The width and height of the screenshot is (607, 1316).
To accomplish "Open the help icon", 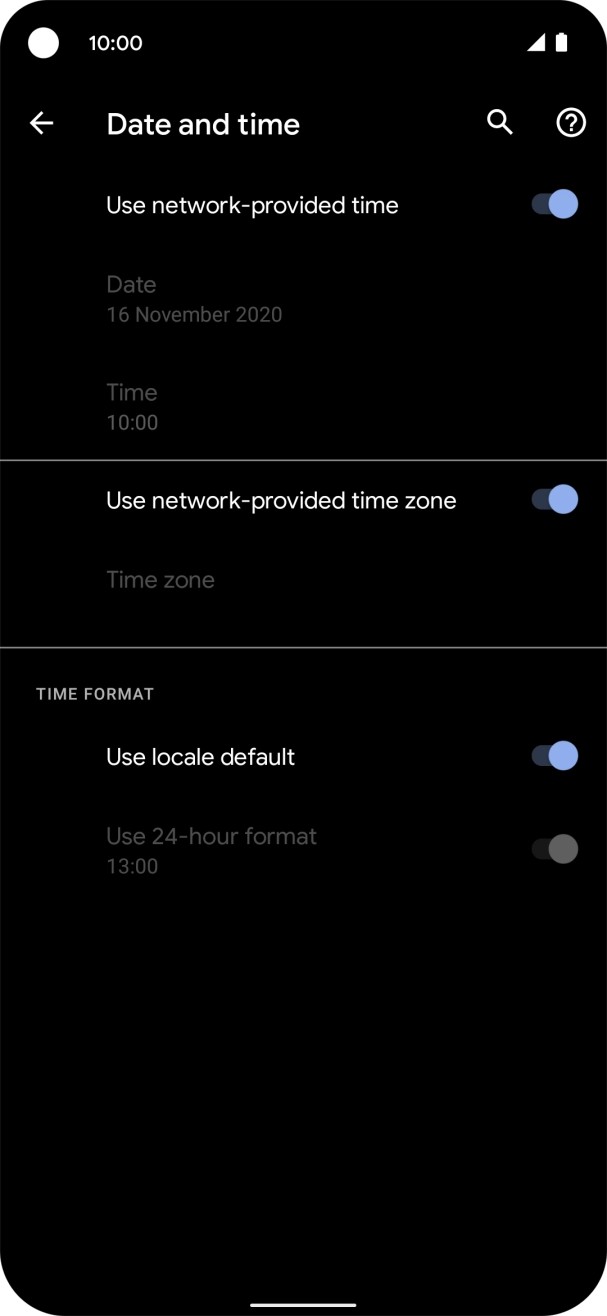I will [x=570, y=123].
